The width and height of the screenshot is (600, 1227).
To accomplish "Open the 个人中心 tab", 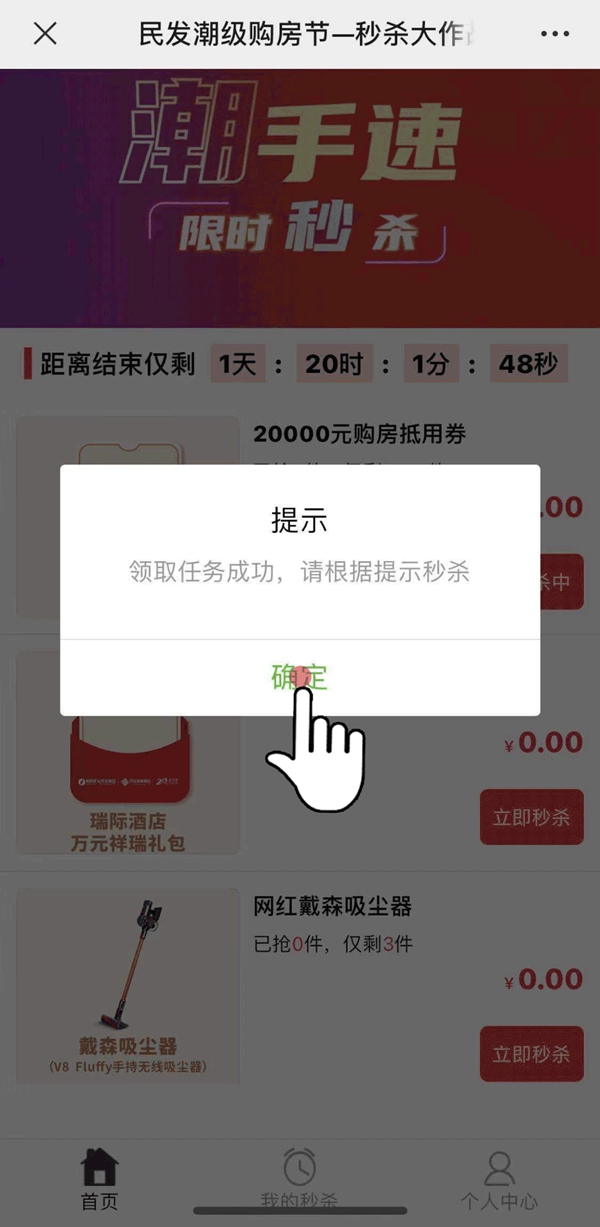I will coord(499,1180).
